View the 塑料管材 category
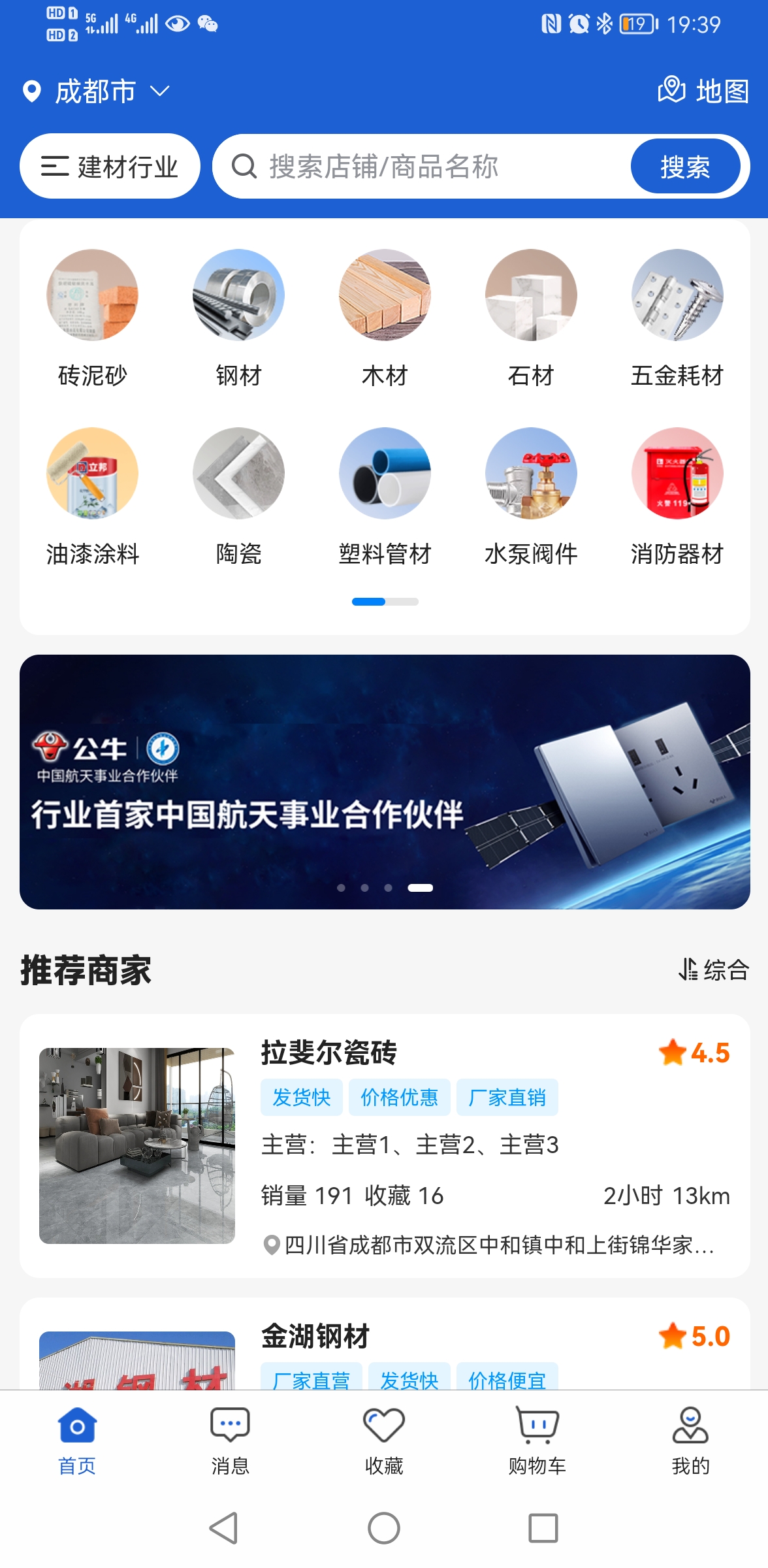The width and height of the screenshot is (768, 1568). [x=385, y=495]
